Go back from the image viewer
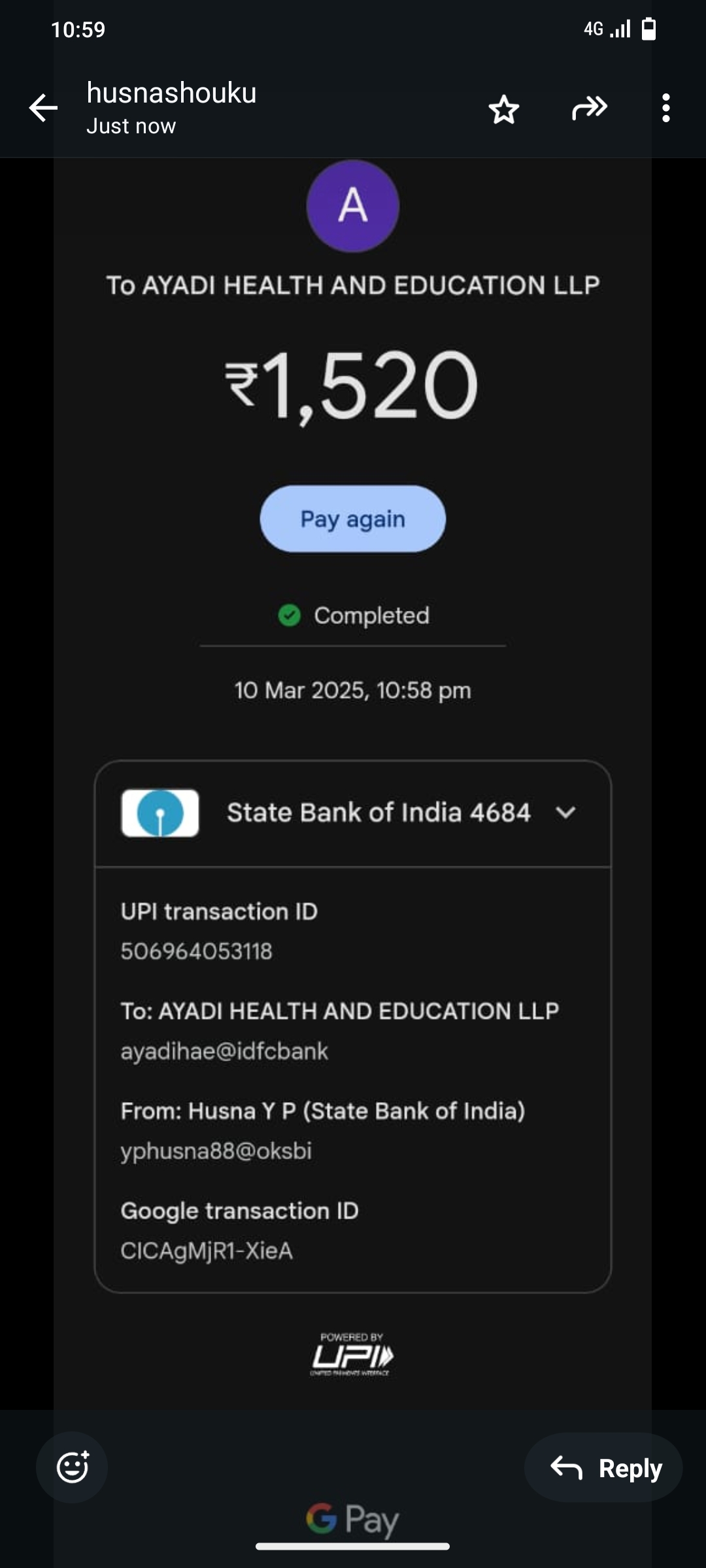Screen dimensions: 706x1568 pyautogui.click(x=43, y=108)
